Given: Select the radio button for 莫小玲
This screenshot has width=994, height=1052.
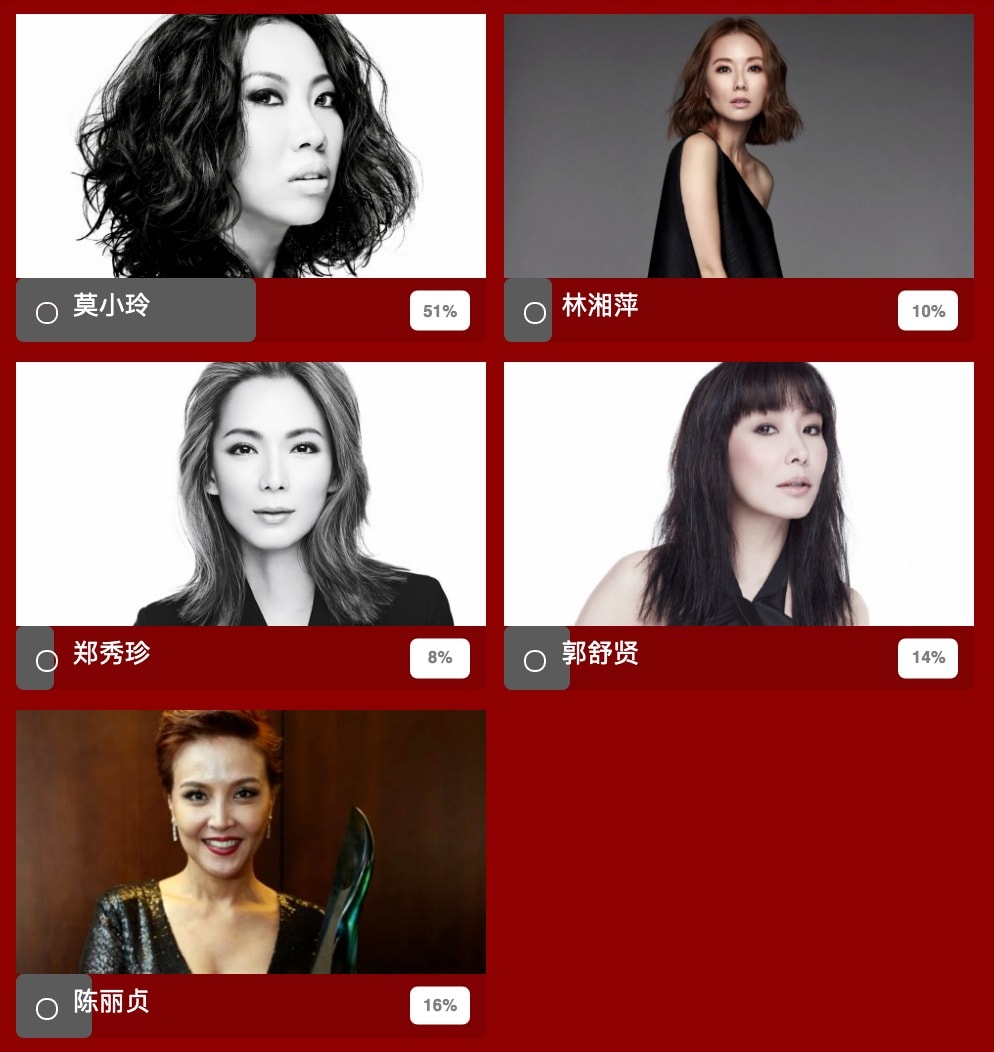Looking at the screenshot, I should pyautogui.click(x=47, y=313).
